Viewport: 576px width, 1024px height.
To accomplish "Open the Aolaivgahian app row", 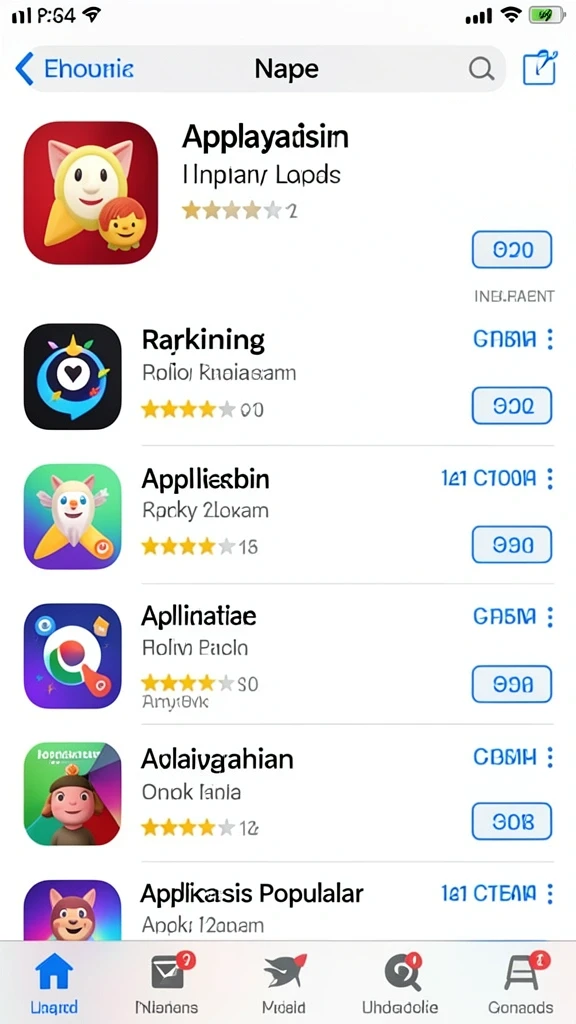I will (x=288, y=794).
